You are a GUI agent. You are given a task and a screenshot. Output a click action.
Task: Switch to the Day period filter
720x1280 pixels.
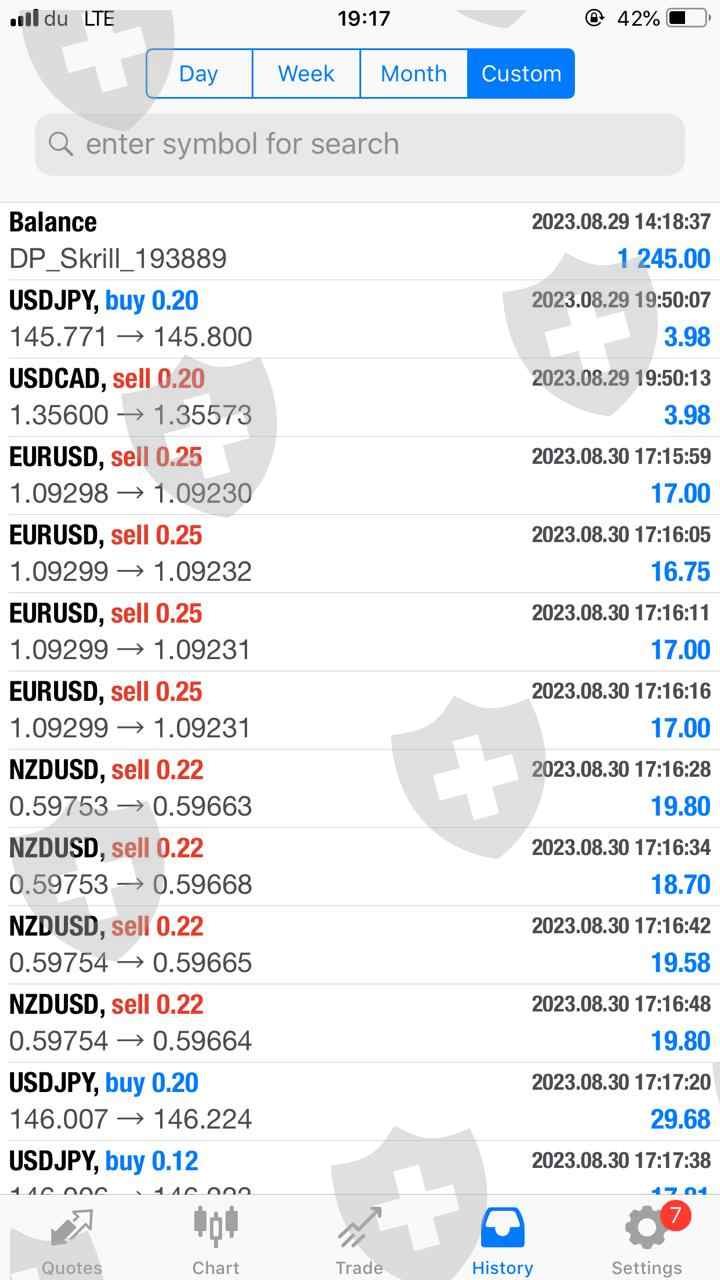click(199, 74)
